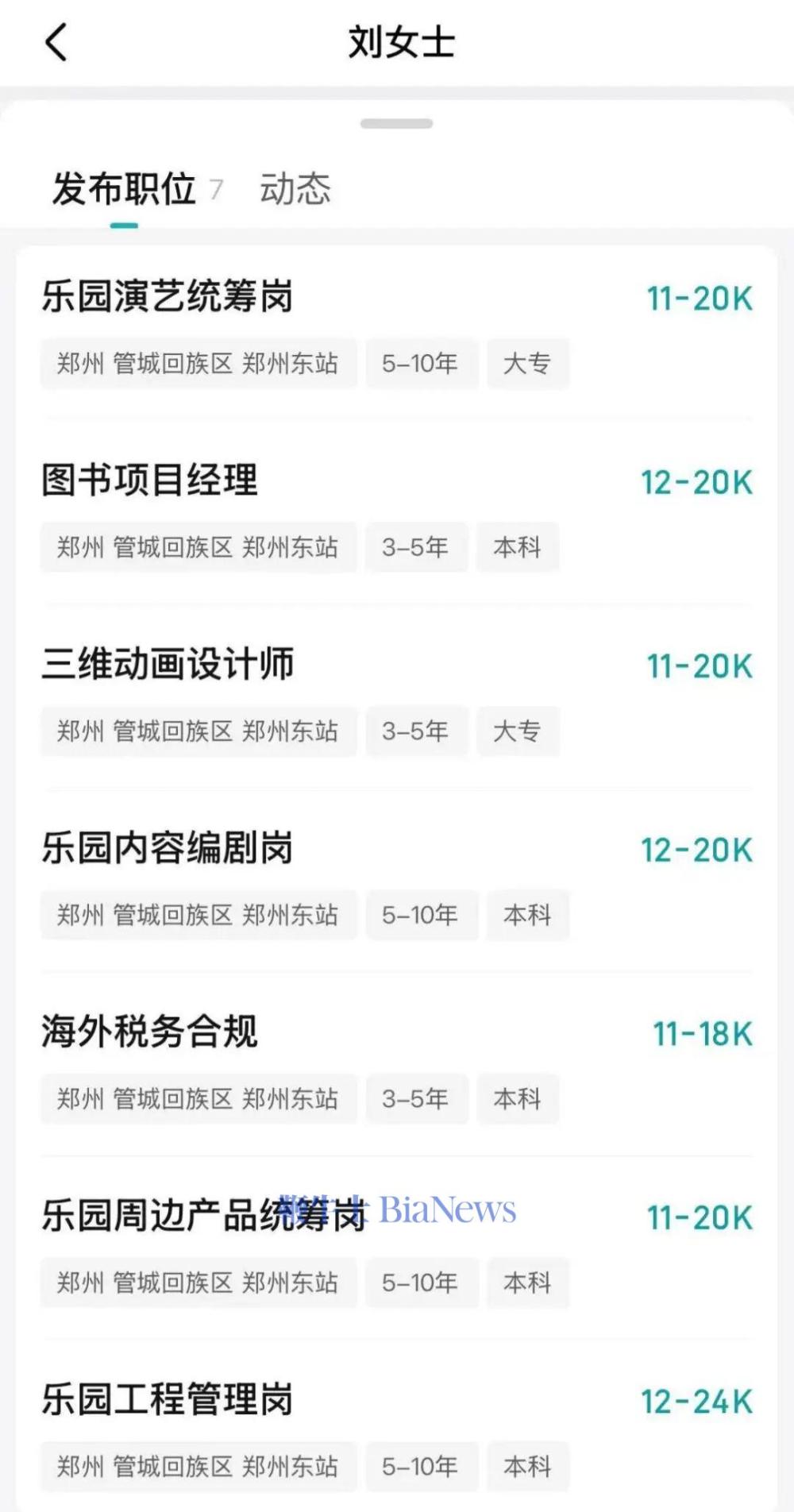Screen dimensions: 794x1512
Task: Tap the job count badge 7 beside 发布职位
Action: 218,190
